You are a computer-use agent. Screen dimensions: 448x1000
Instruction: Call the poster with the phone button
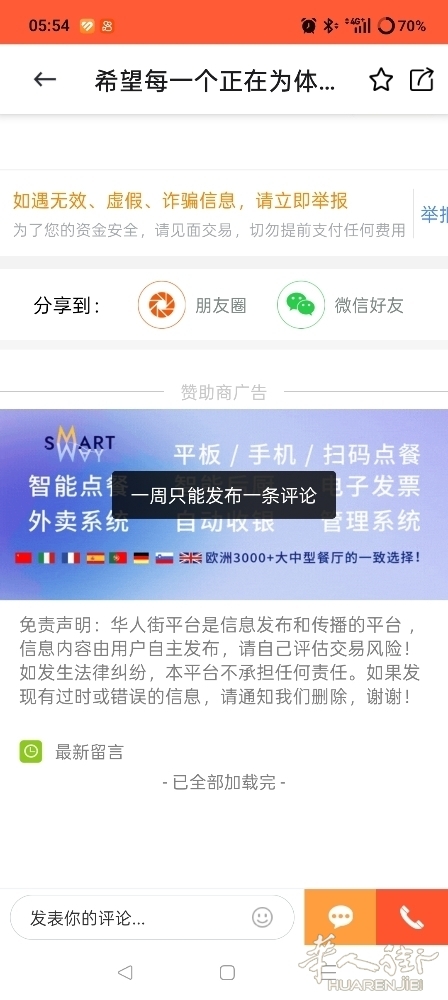[412, 917]
